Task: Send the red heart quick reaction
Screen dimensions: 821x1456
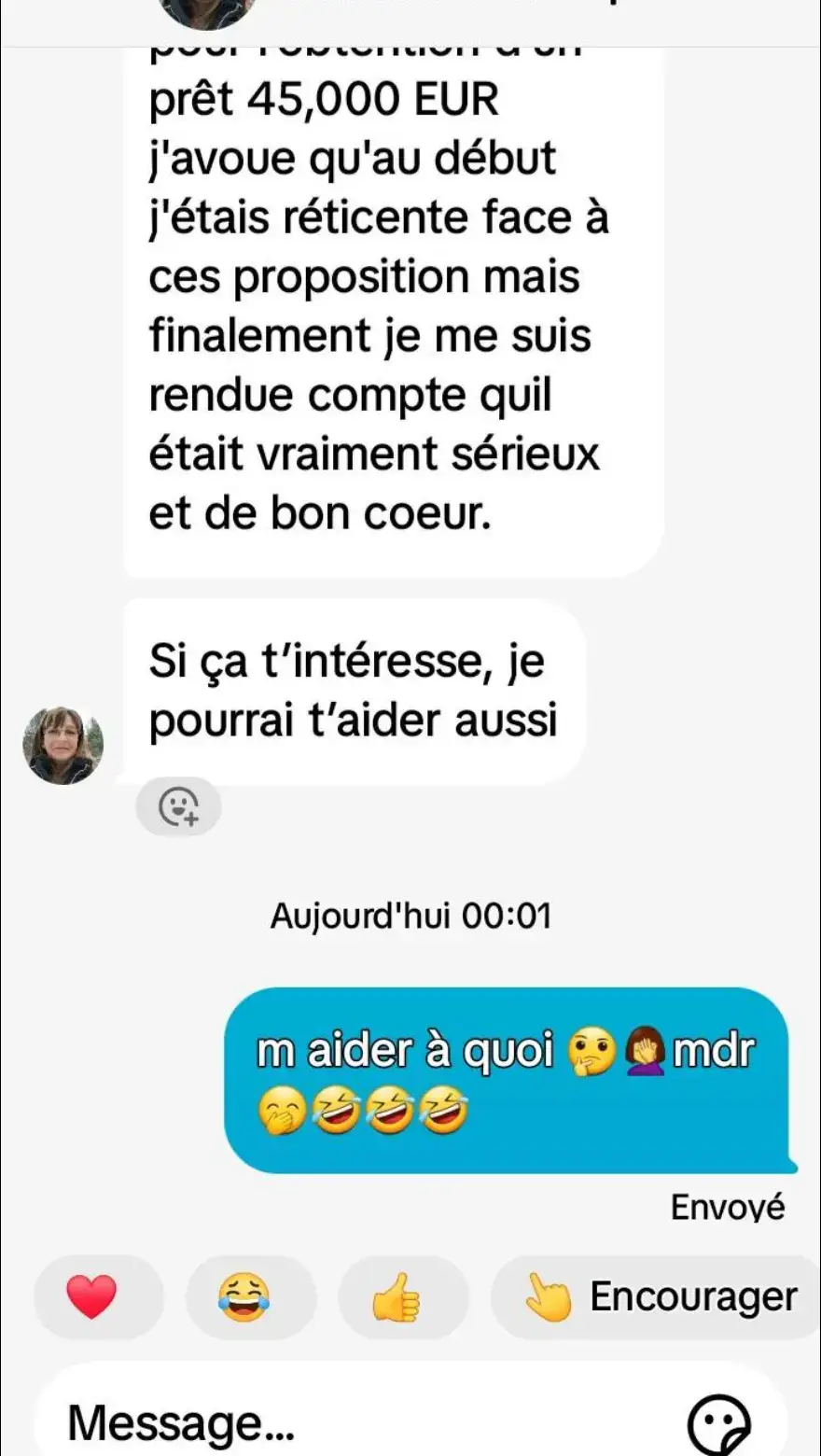Action: click(x=92, y=1297)
